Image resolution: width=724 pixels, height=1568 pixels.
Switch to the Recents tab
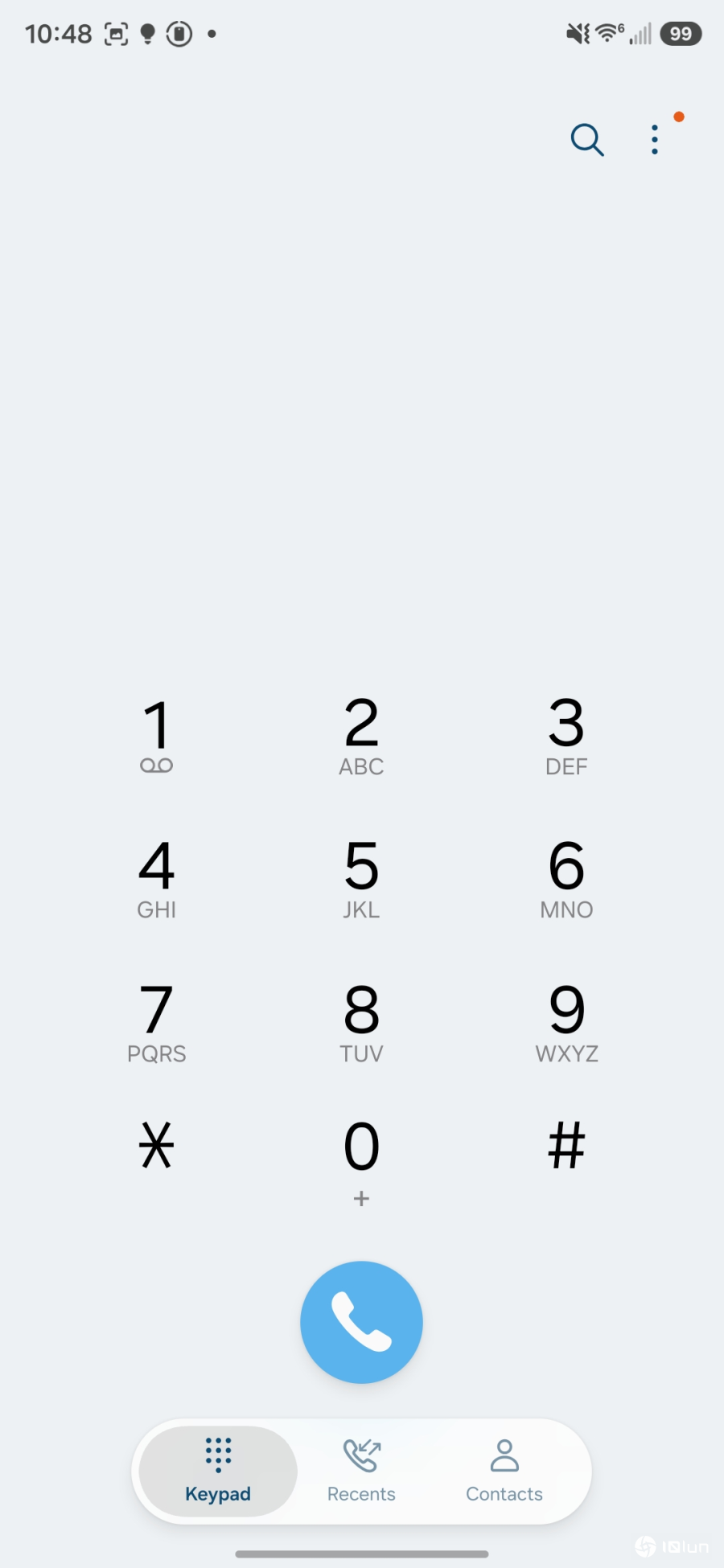(x=361, y=1471)
